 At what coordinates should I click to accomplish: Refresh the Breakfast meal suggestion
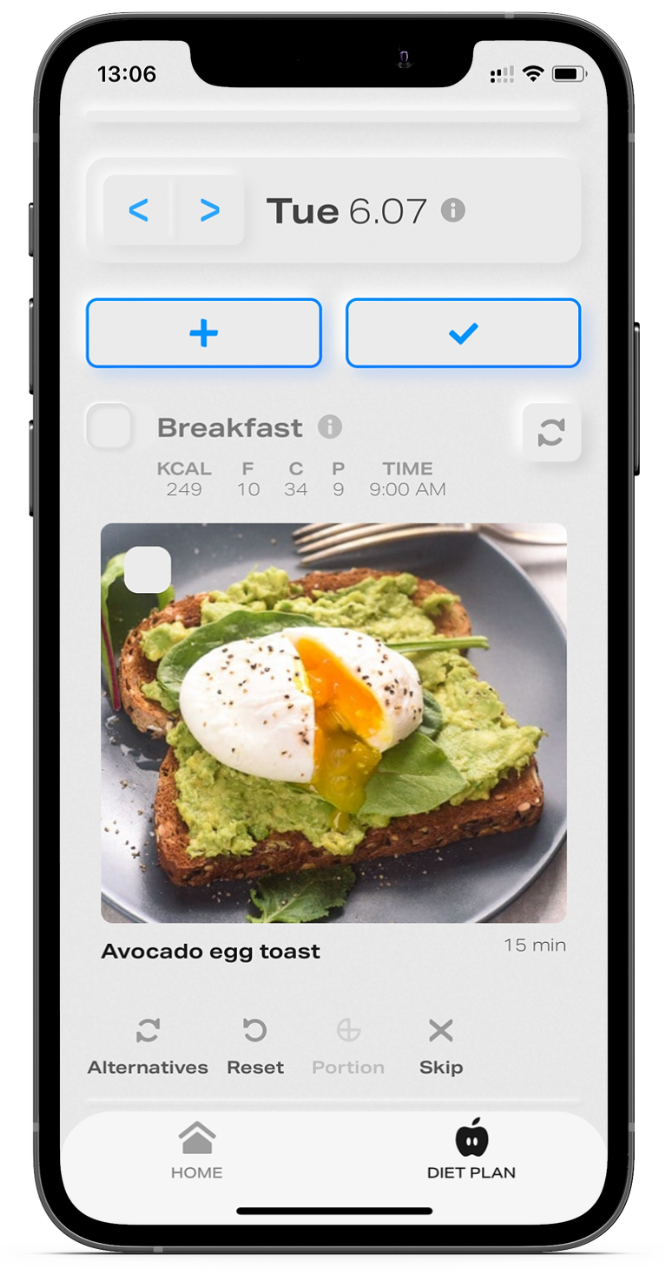(551, 432)
